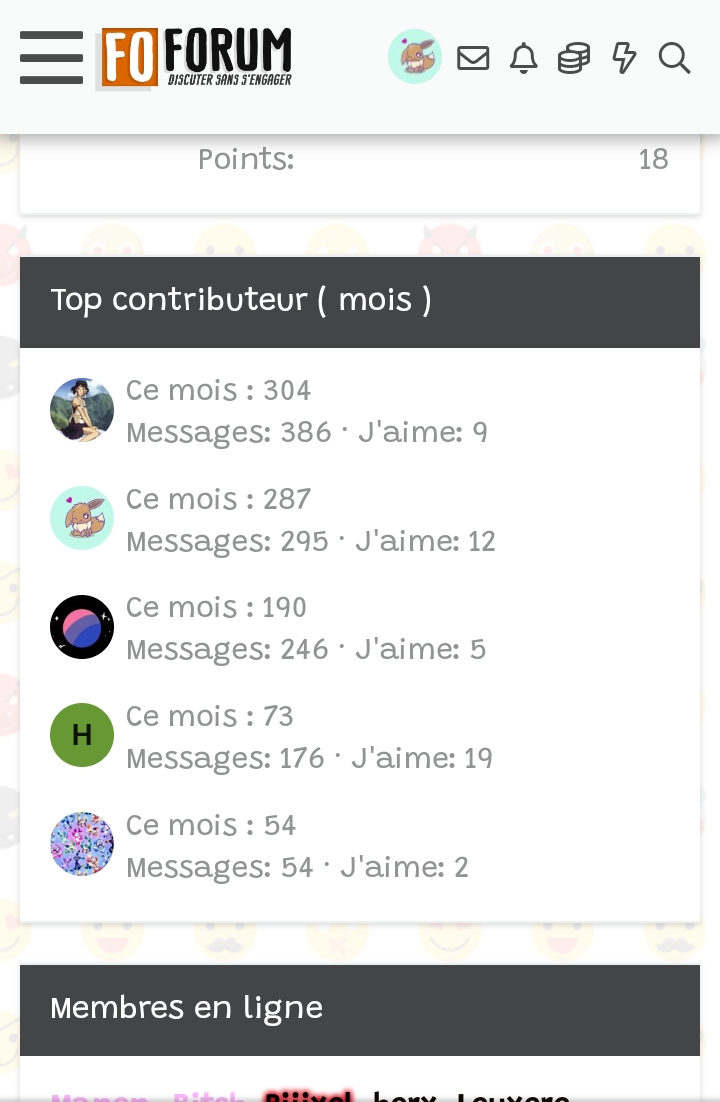
Task: Open your account avatar in header
Action: (415, 57)
